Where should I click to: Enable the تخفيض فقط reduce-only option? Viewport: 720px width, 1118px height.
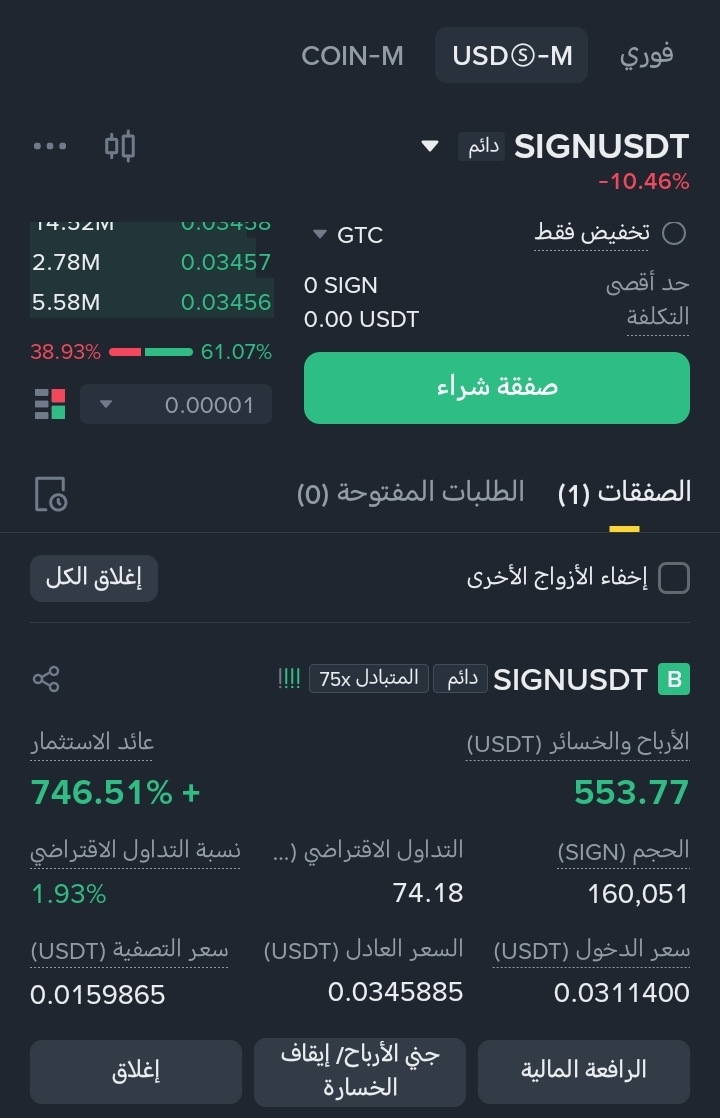click(x=674, y=233)
